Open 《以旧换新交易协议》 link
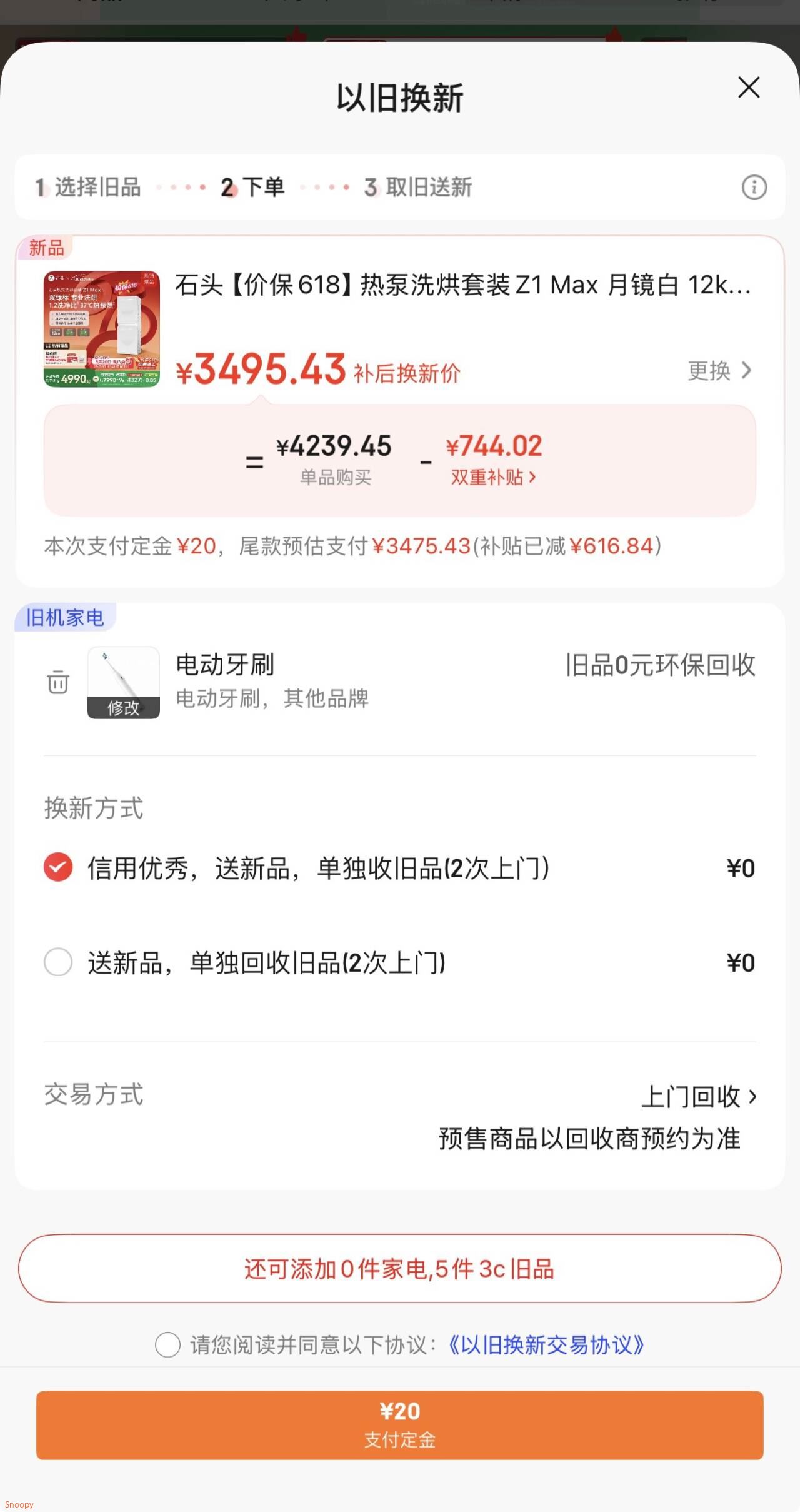Screen dimensions: 800x1512 (x=546, y=1344)
